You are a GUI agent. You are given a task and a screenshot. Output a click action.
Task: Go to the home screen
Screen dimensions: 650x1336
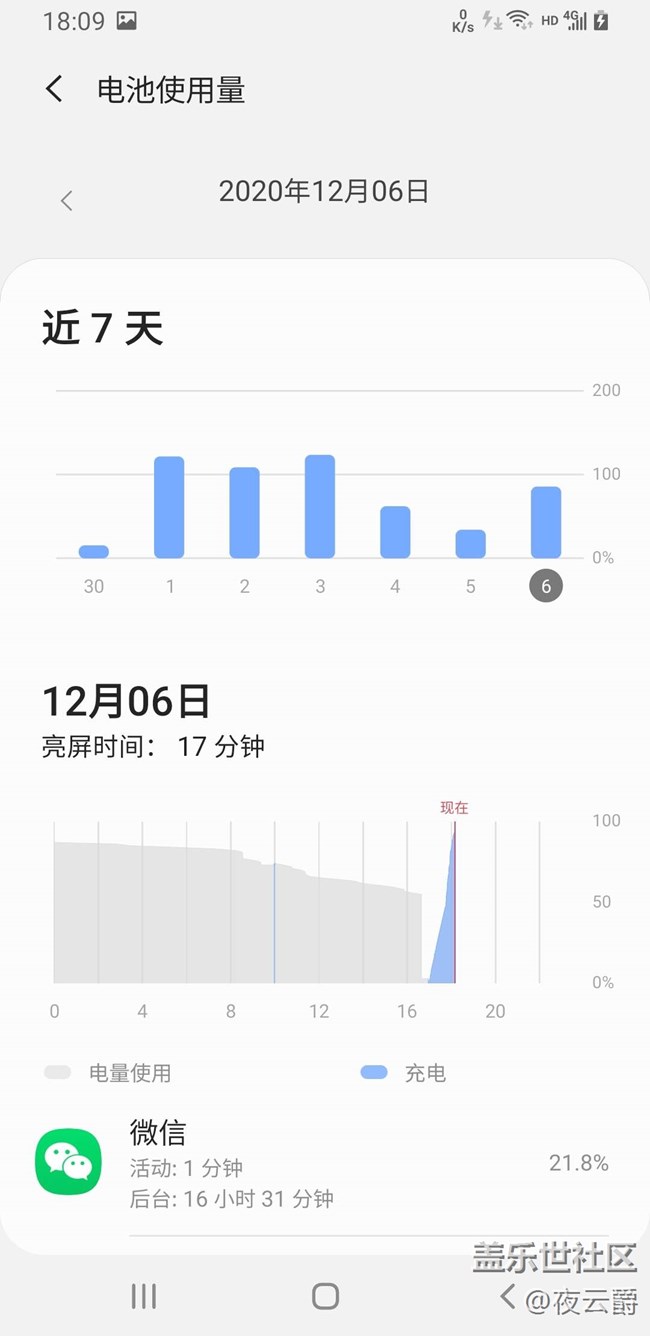tap(325, 1296)
